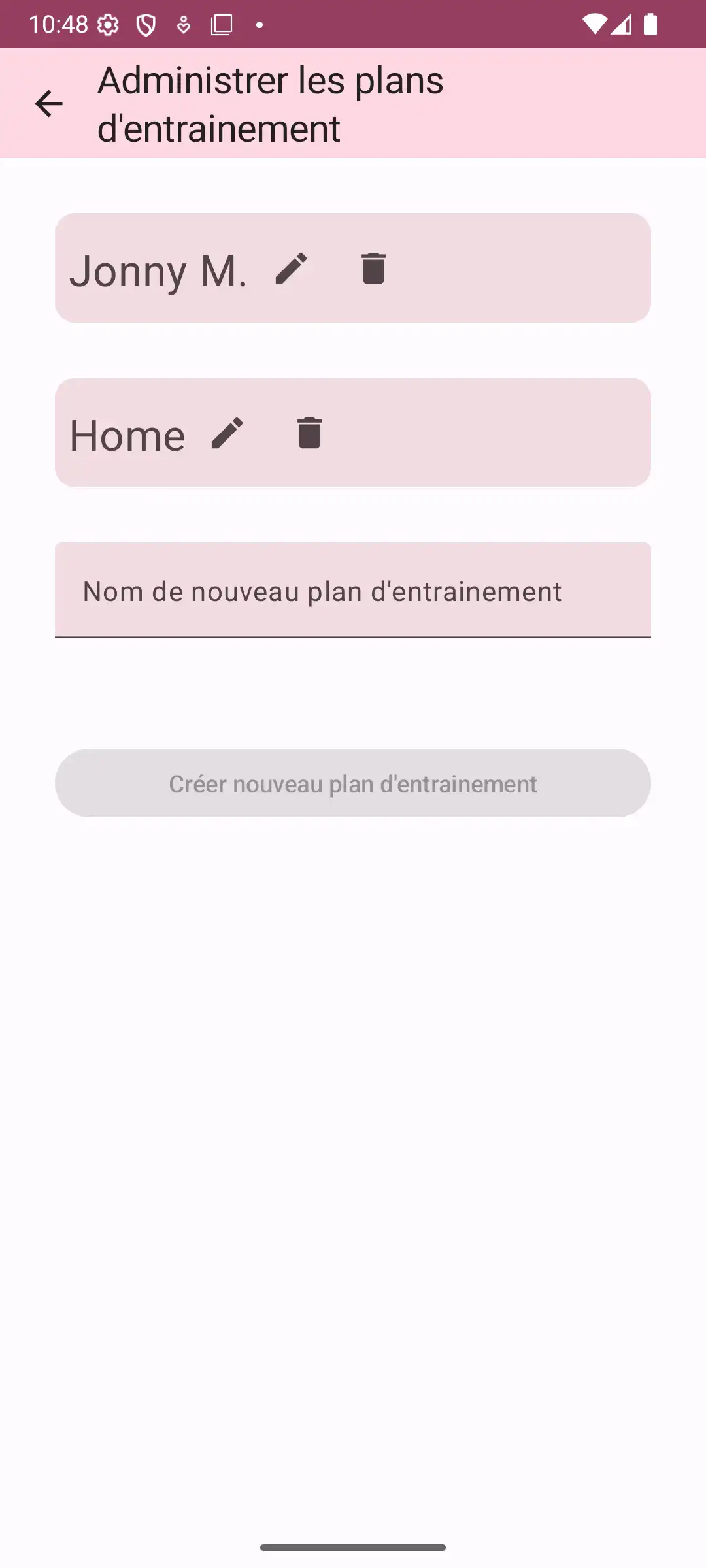
Task: Delete the Jonny M. training plan
Action: click(373, 269)
